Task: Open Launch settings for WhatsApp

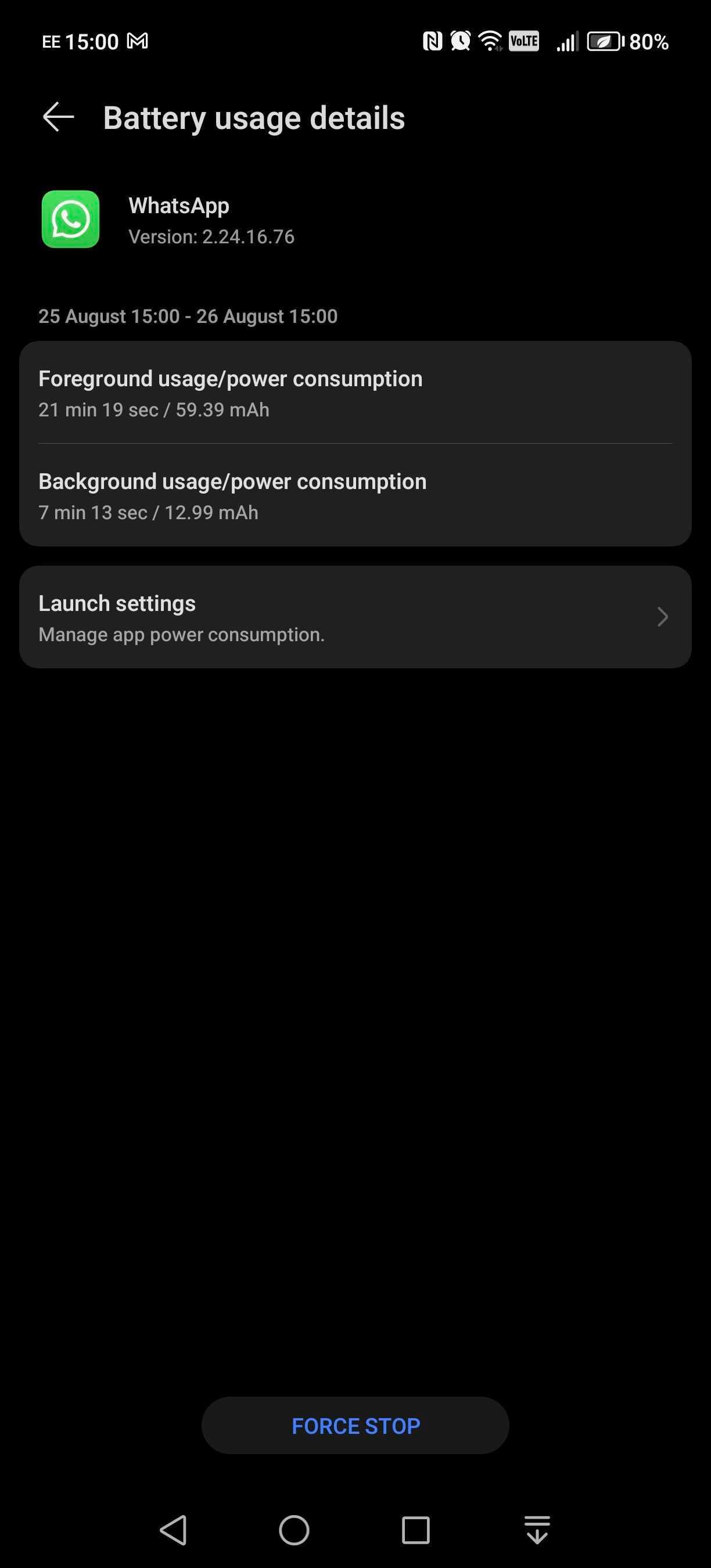Action: coord(355,617)
